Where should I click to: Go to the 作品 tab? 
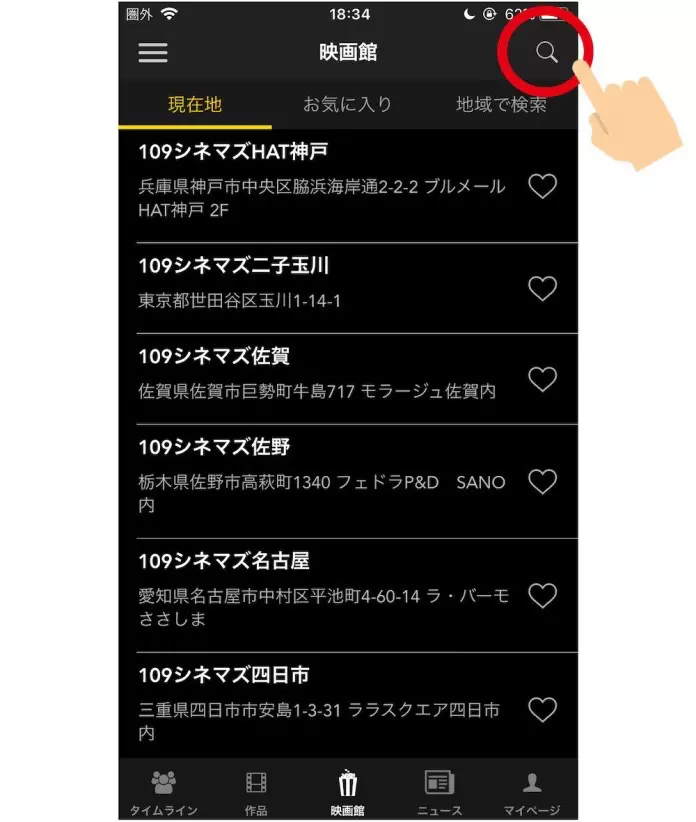[256, 793]
